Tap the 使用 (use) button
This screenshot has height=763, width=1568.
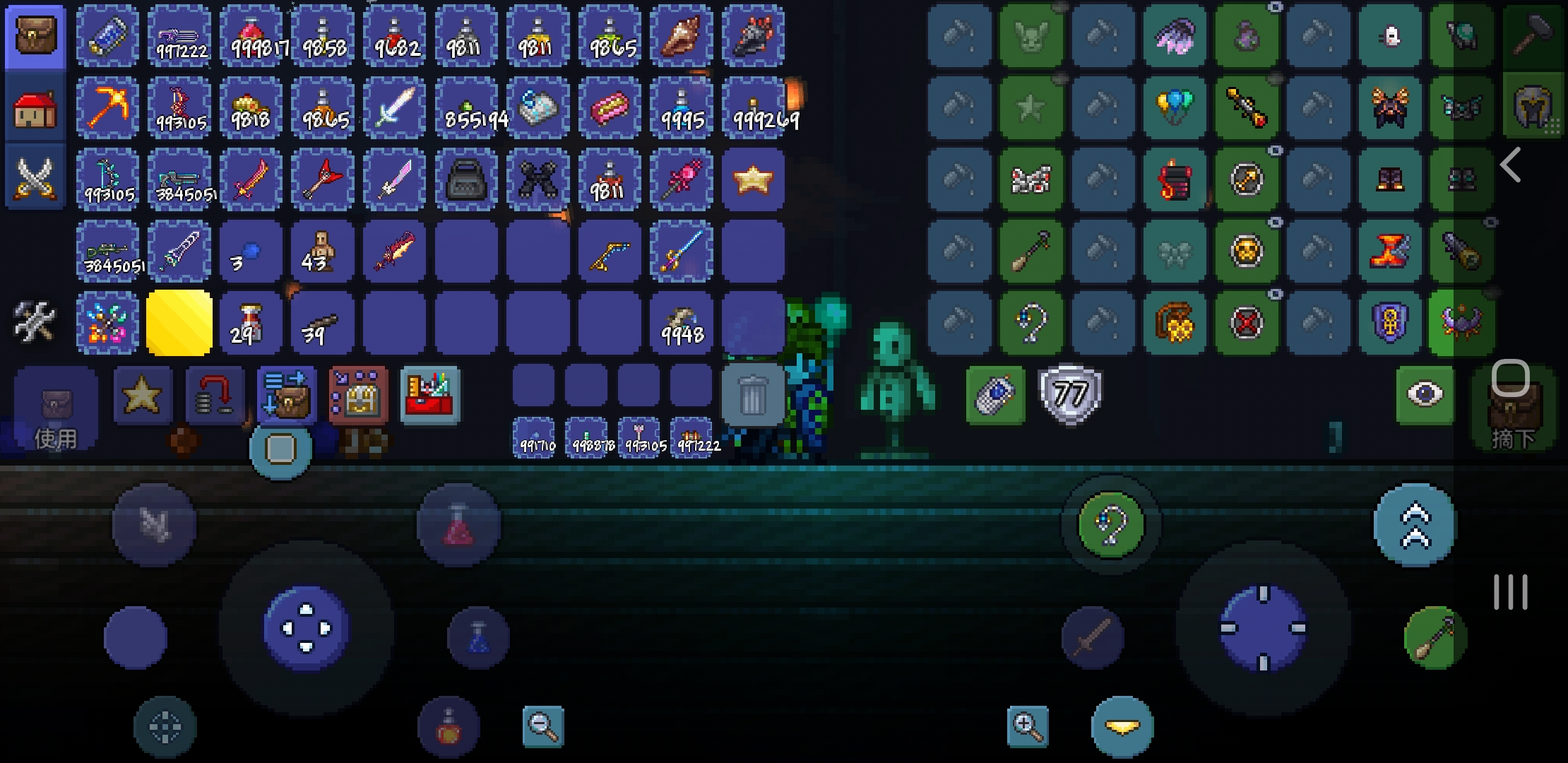pos(56,410)
